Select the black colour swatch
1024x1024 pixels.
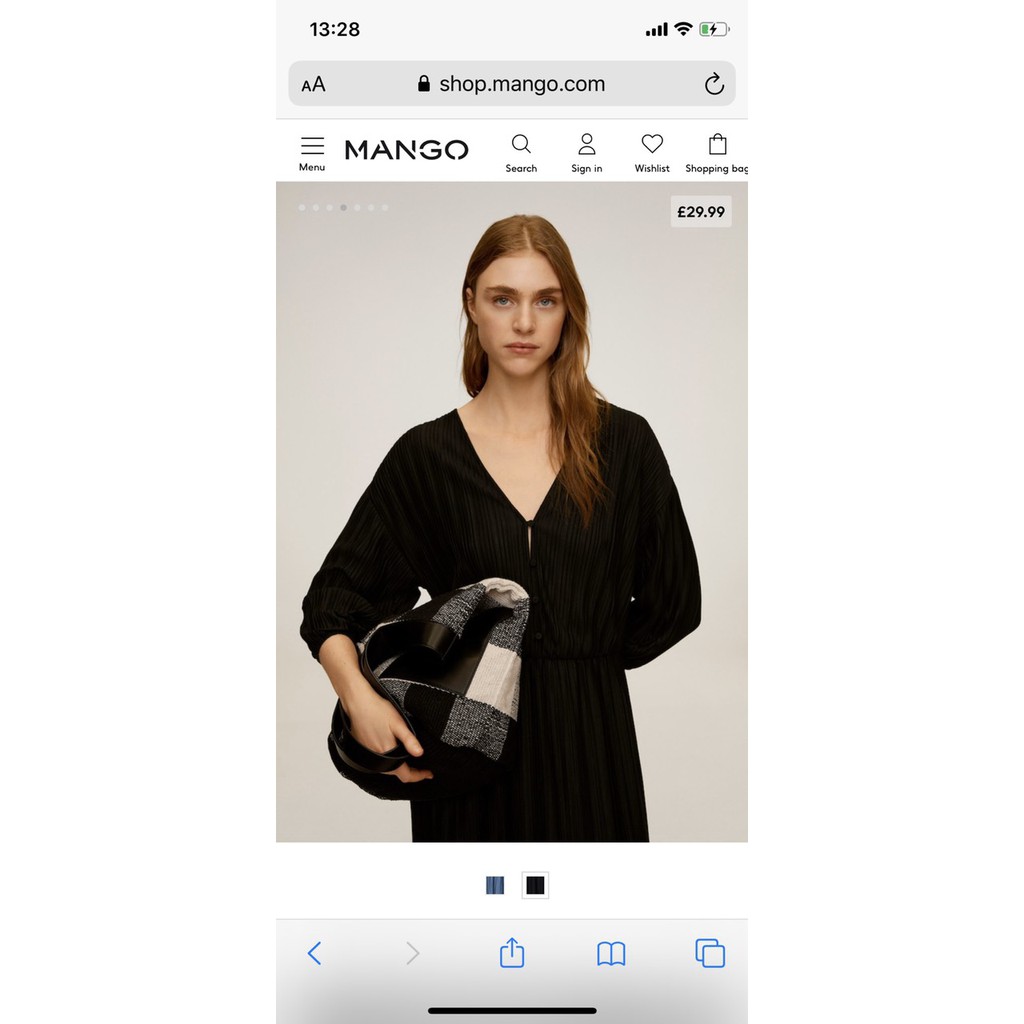535,885
